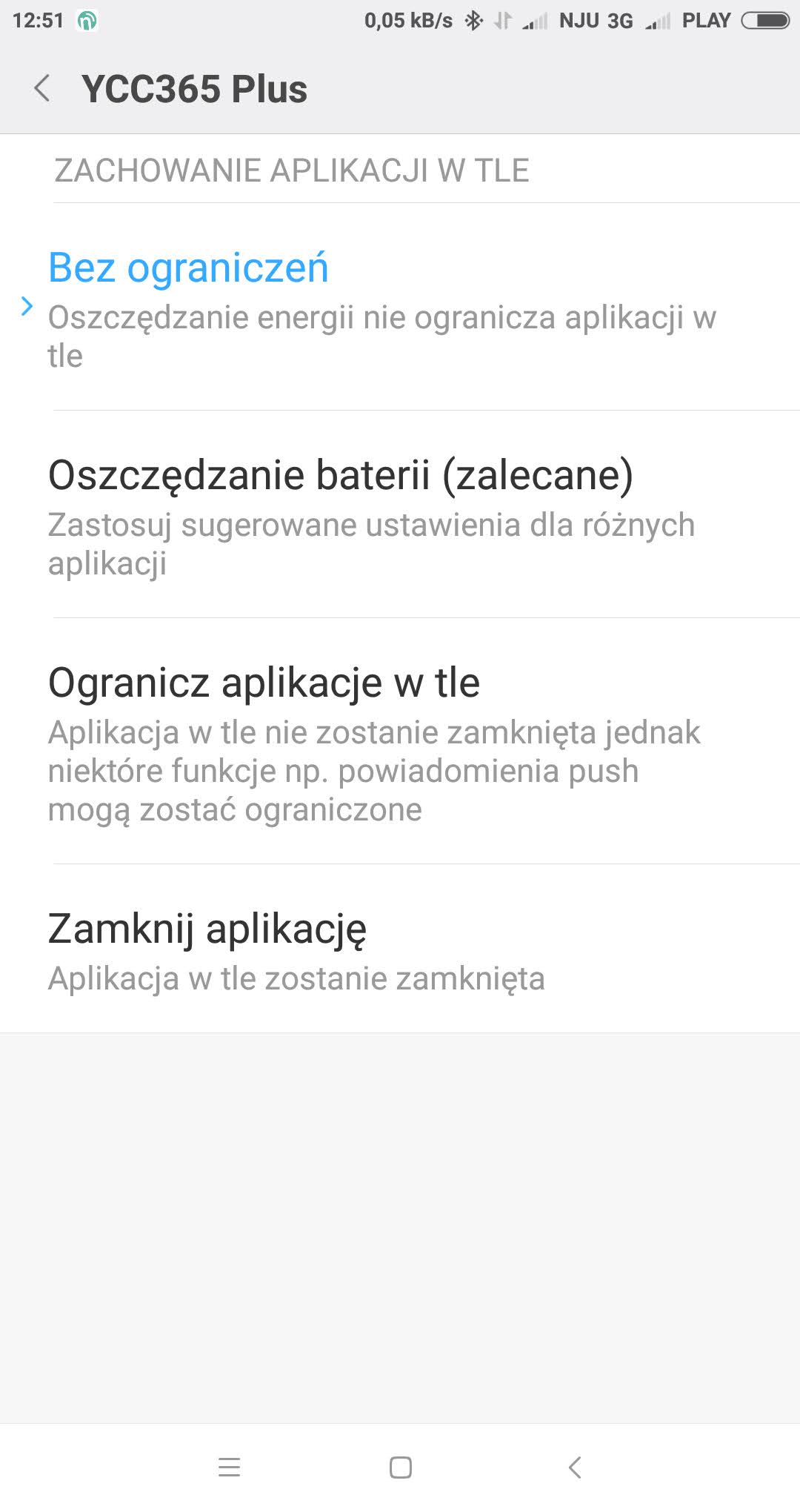Screen dimensions: 800x1512
Task: Go back from YCC365 Plus settings
Action: tap(42, 89)
